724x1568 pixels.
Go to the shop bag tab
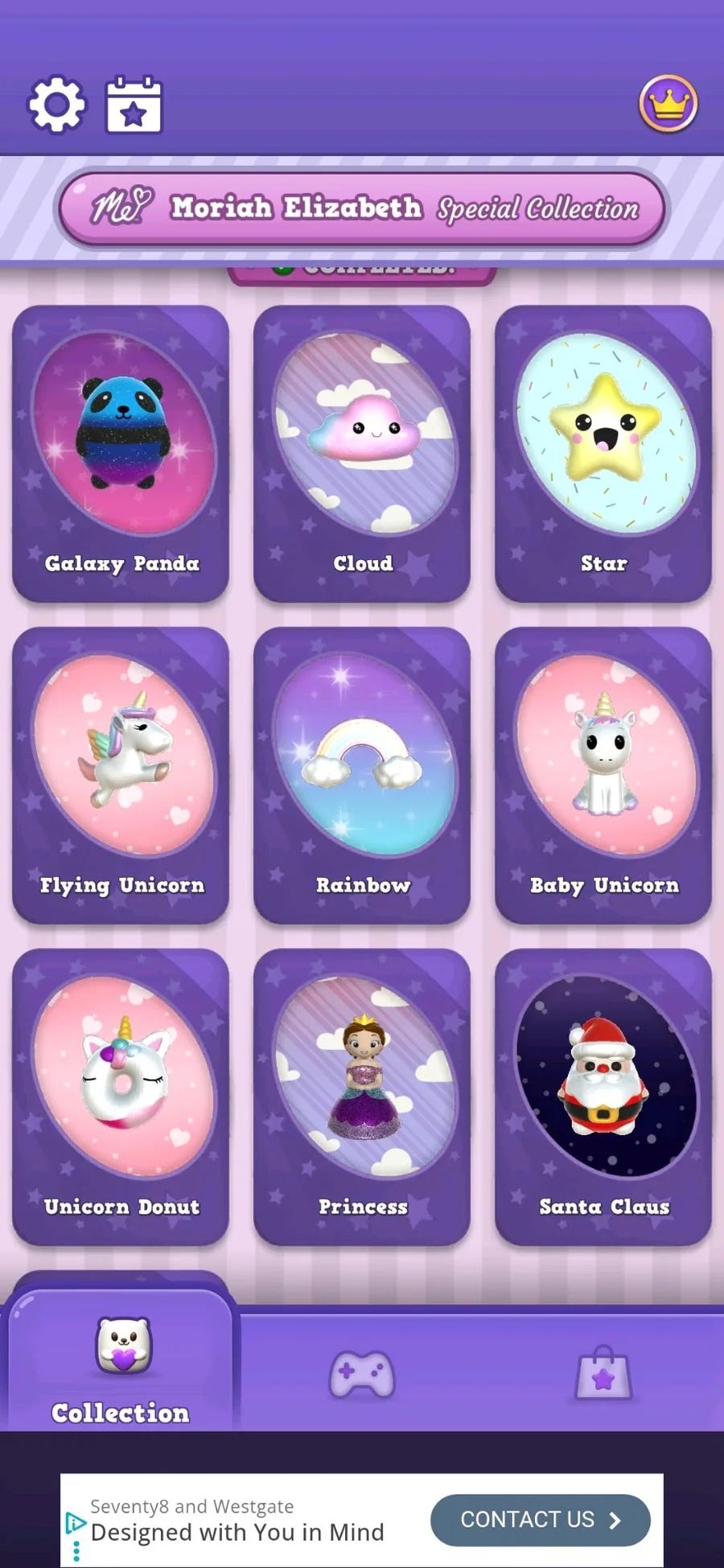[x=603, y=1374]
